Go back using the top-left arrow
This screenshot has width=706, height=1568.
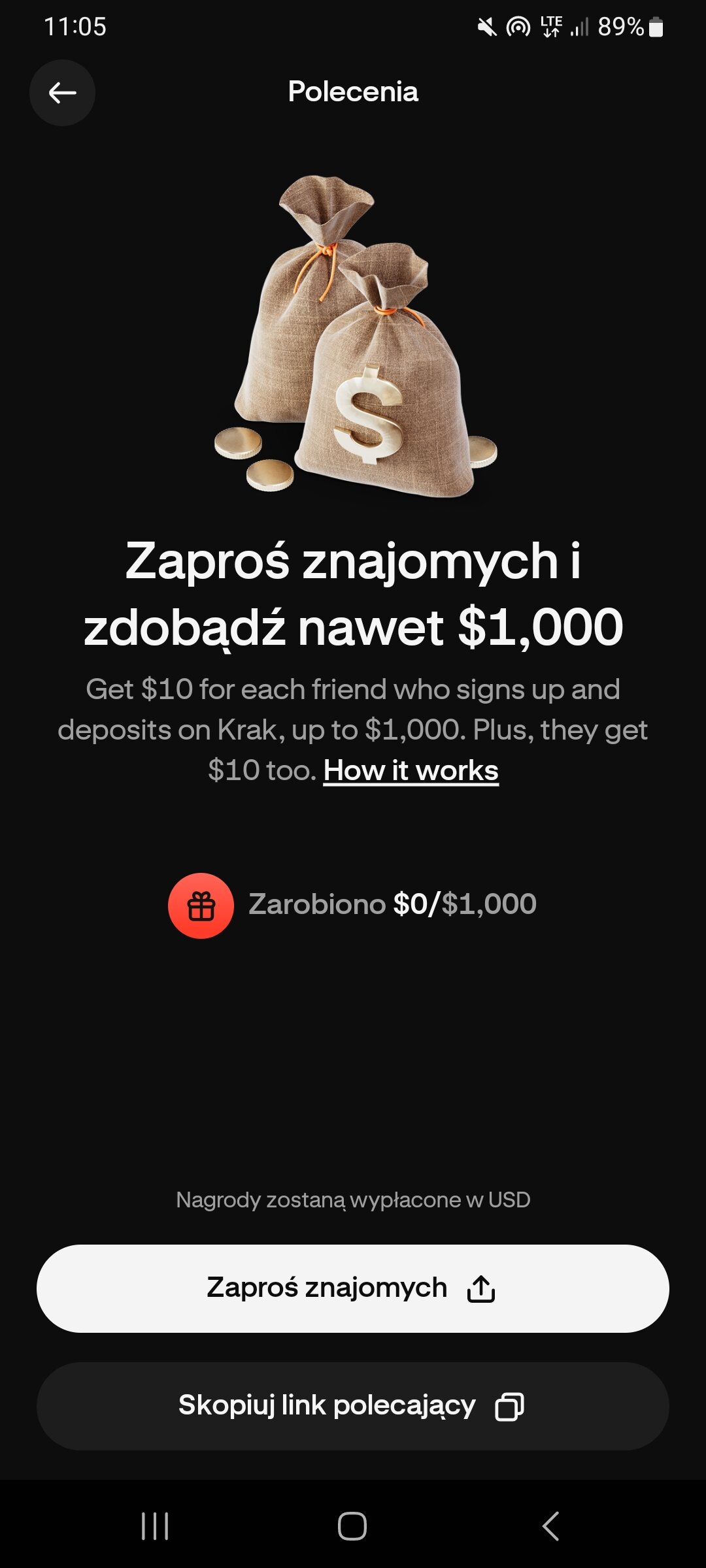point(62,93)
